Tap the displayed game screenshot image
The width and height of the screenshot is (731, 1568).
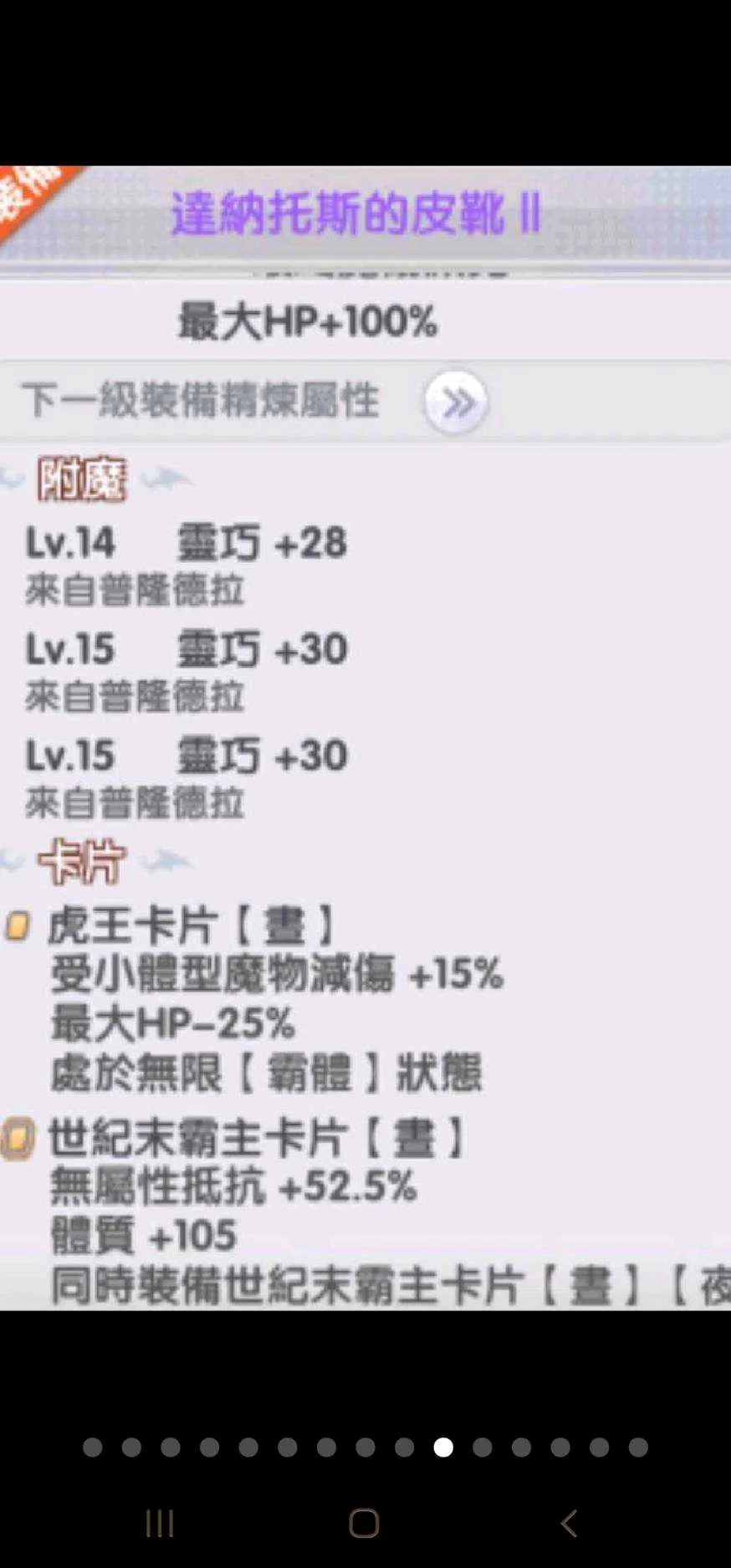(365, 736)
